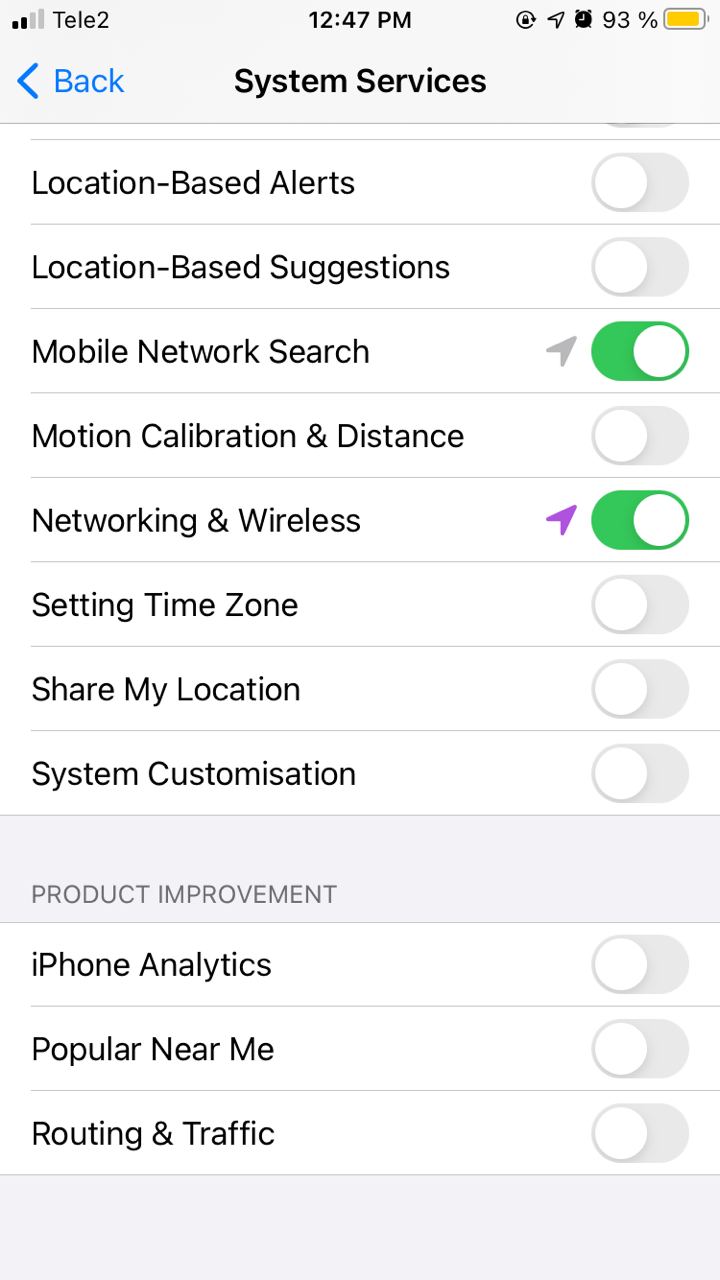Enable Setting Time Zone

640,605
